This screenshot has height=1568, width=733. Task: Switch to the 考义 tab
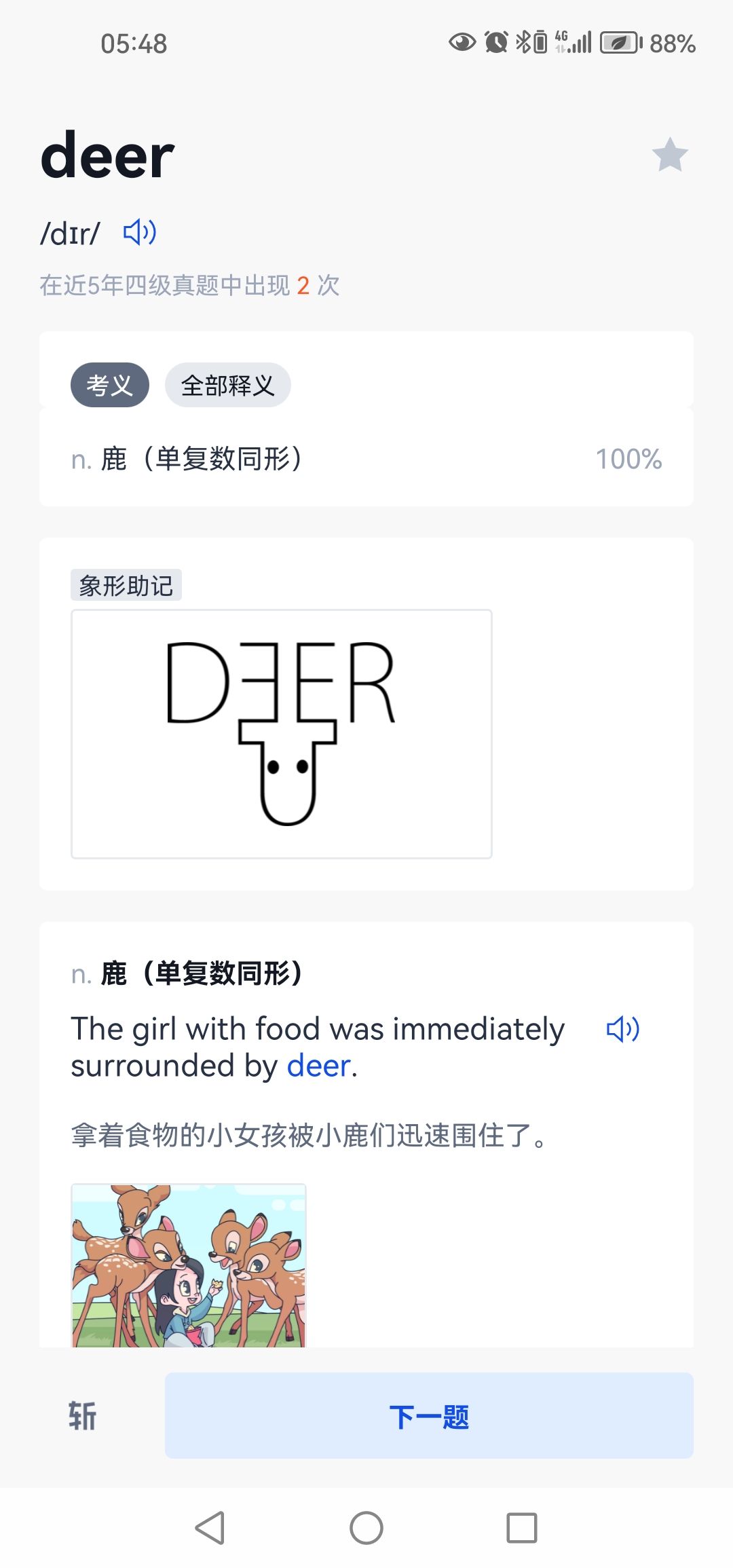(x=109, y=385)
